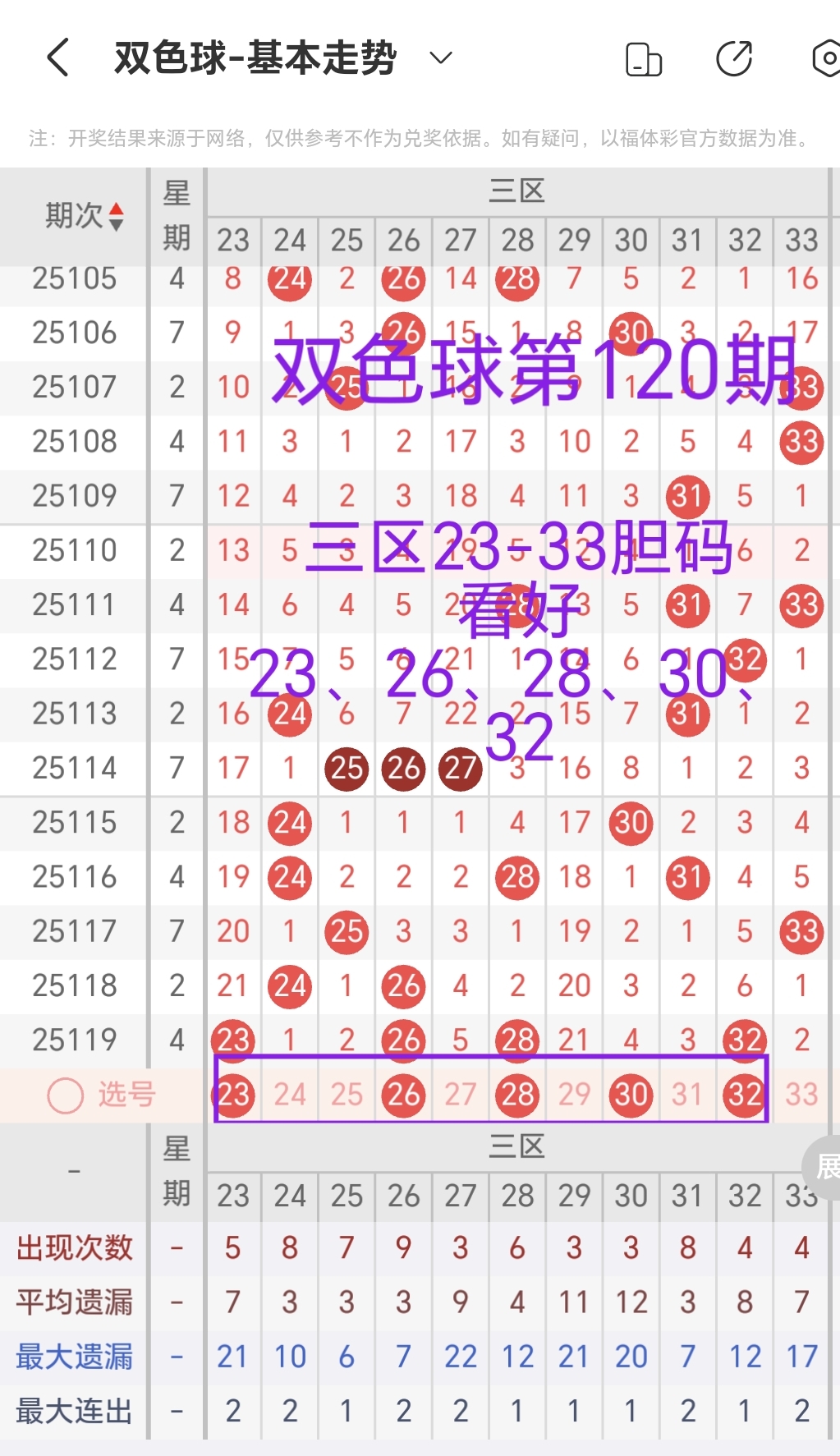Open the floating window icon in the toolbar
This screenshot has width=840, height=1456.
[x=644, y=57]
